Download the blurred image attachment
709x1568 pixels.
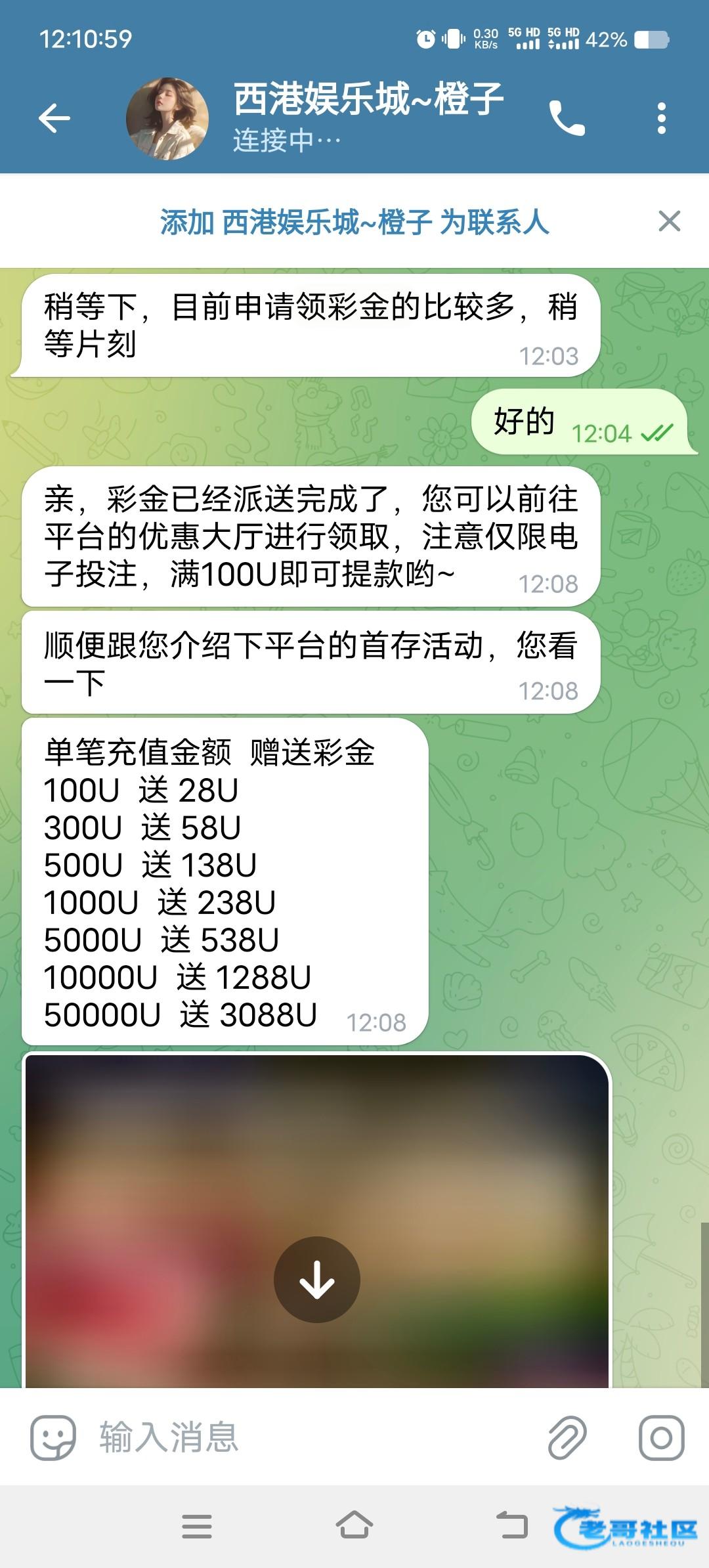pos(317,1279)
